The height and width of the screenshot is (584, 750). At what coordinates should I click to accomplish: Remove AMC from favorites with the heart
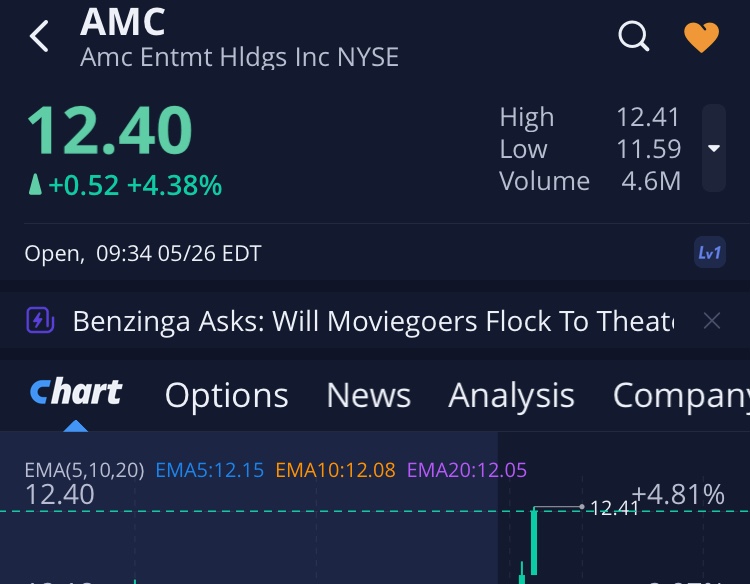(x=701, y=37)
